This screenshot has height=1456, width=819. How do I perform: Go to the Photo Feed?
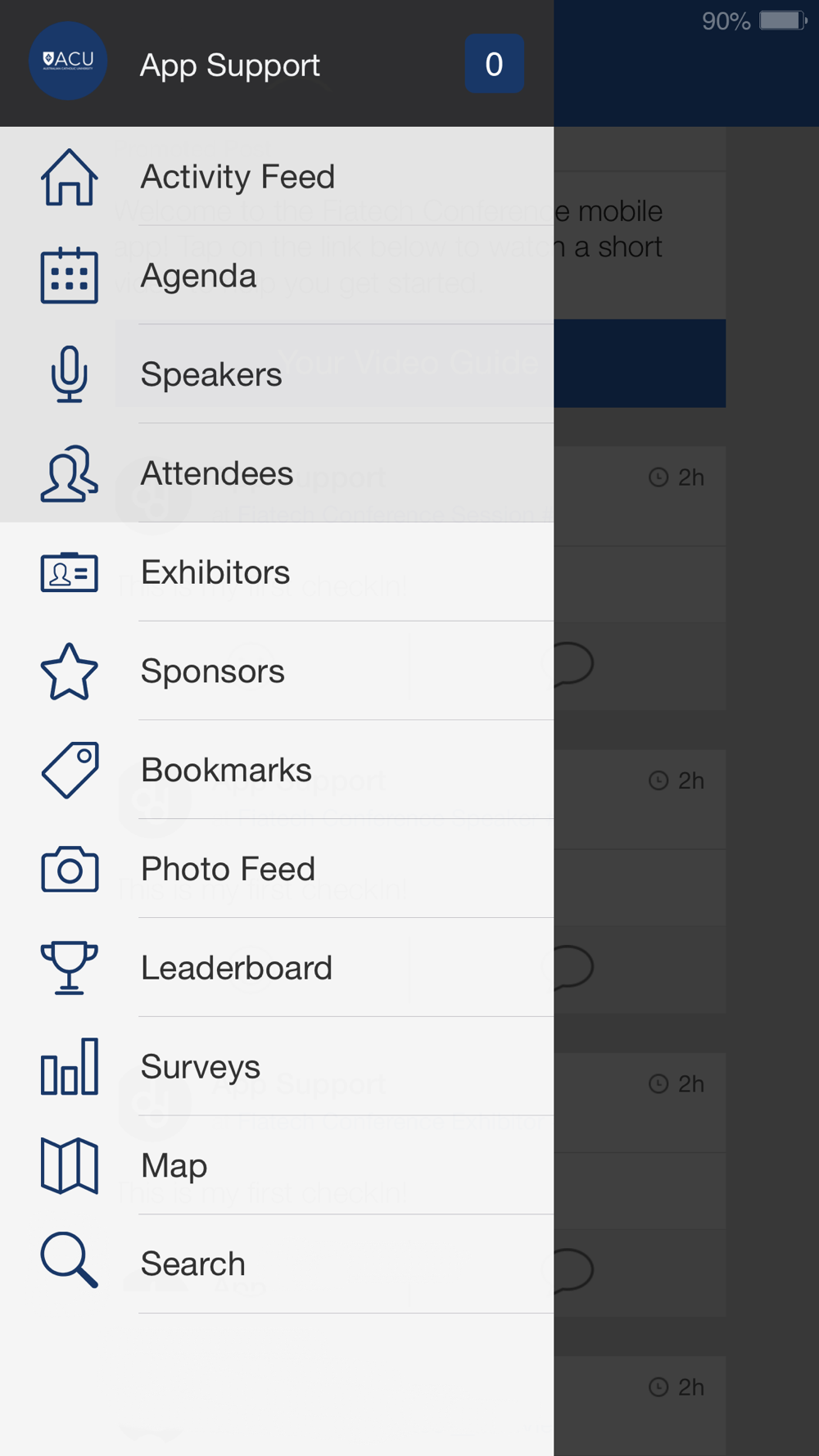(277, 869)
